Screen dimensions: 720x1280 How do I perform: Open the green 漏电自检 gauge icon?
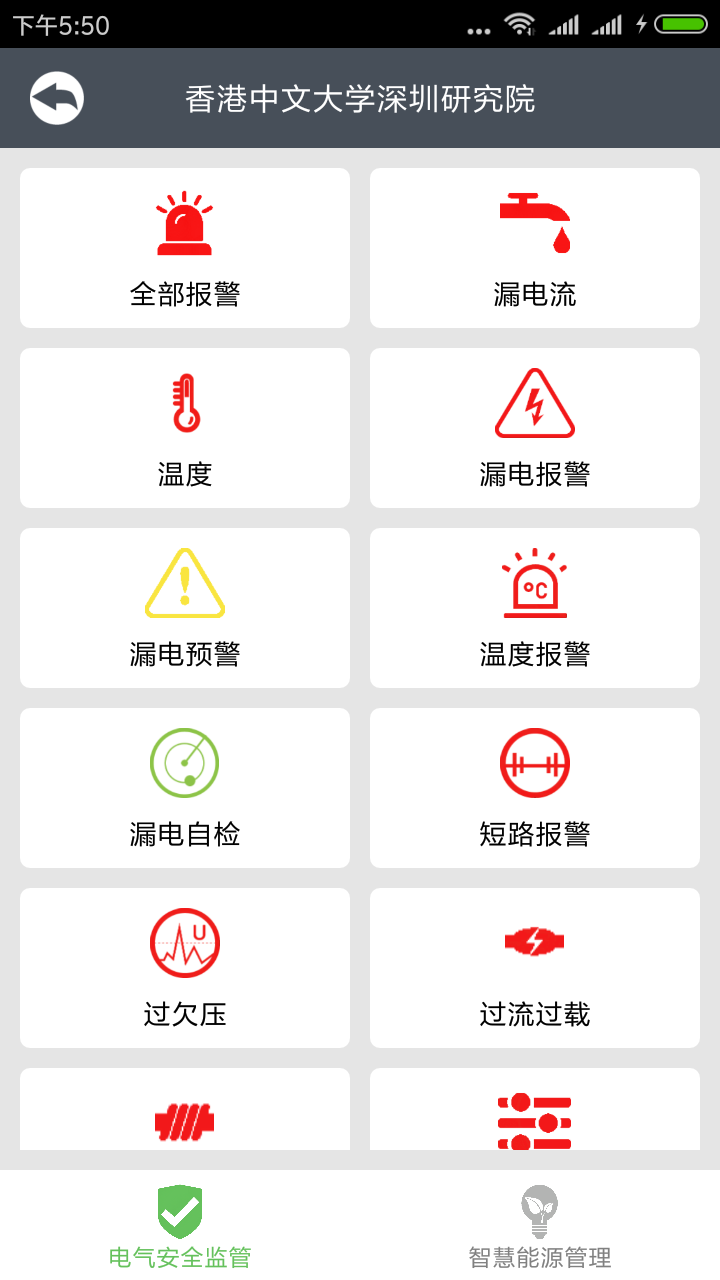click(184, 761)
